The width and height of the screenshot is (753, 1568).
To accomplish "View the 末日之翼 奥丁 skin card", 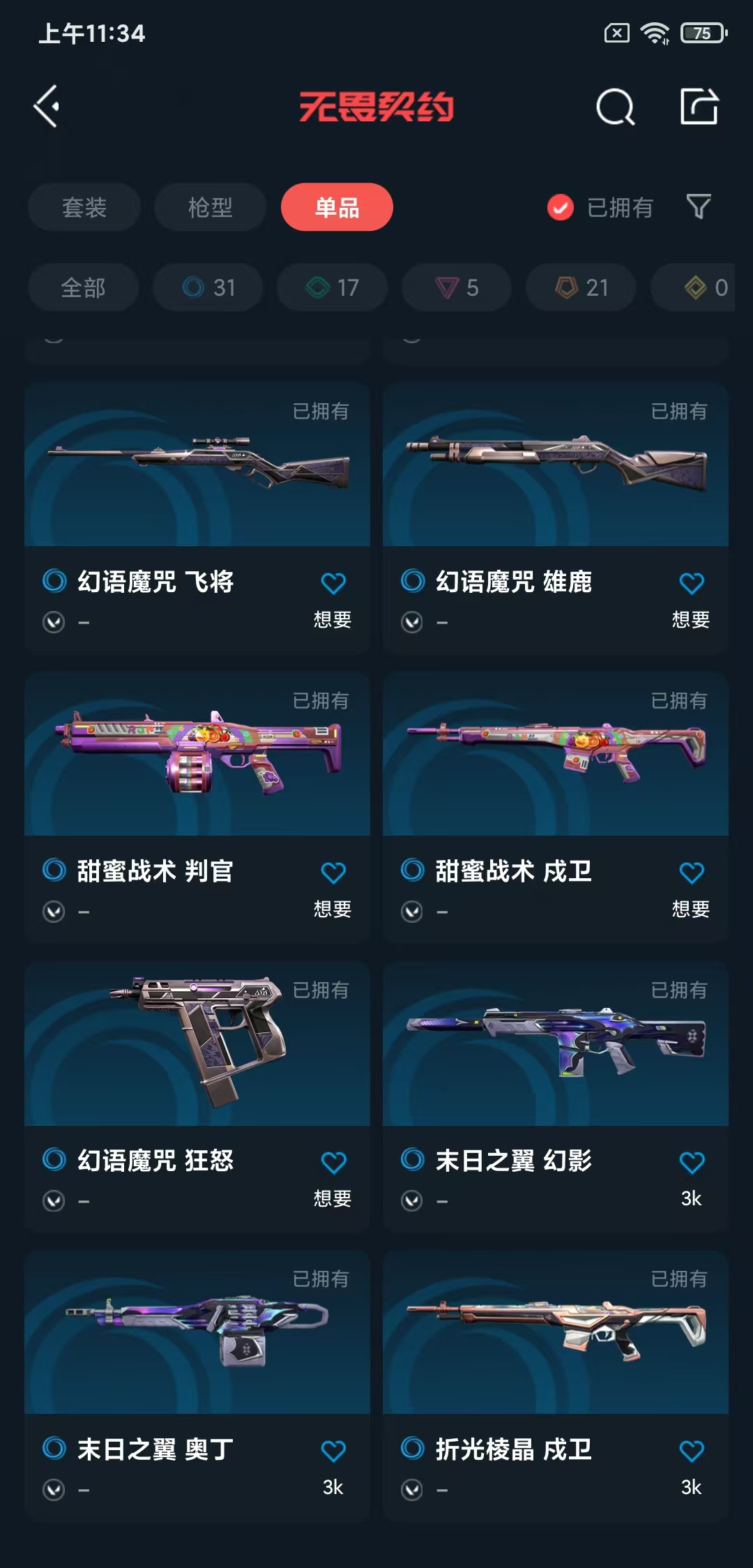I will coord(197,1333).
